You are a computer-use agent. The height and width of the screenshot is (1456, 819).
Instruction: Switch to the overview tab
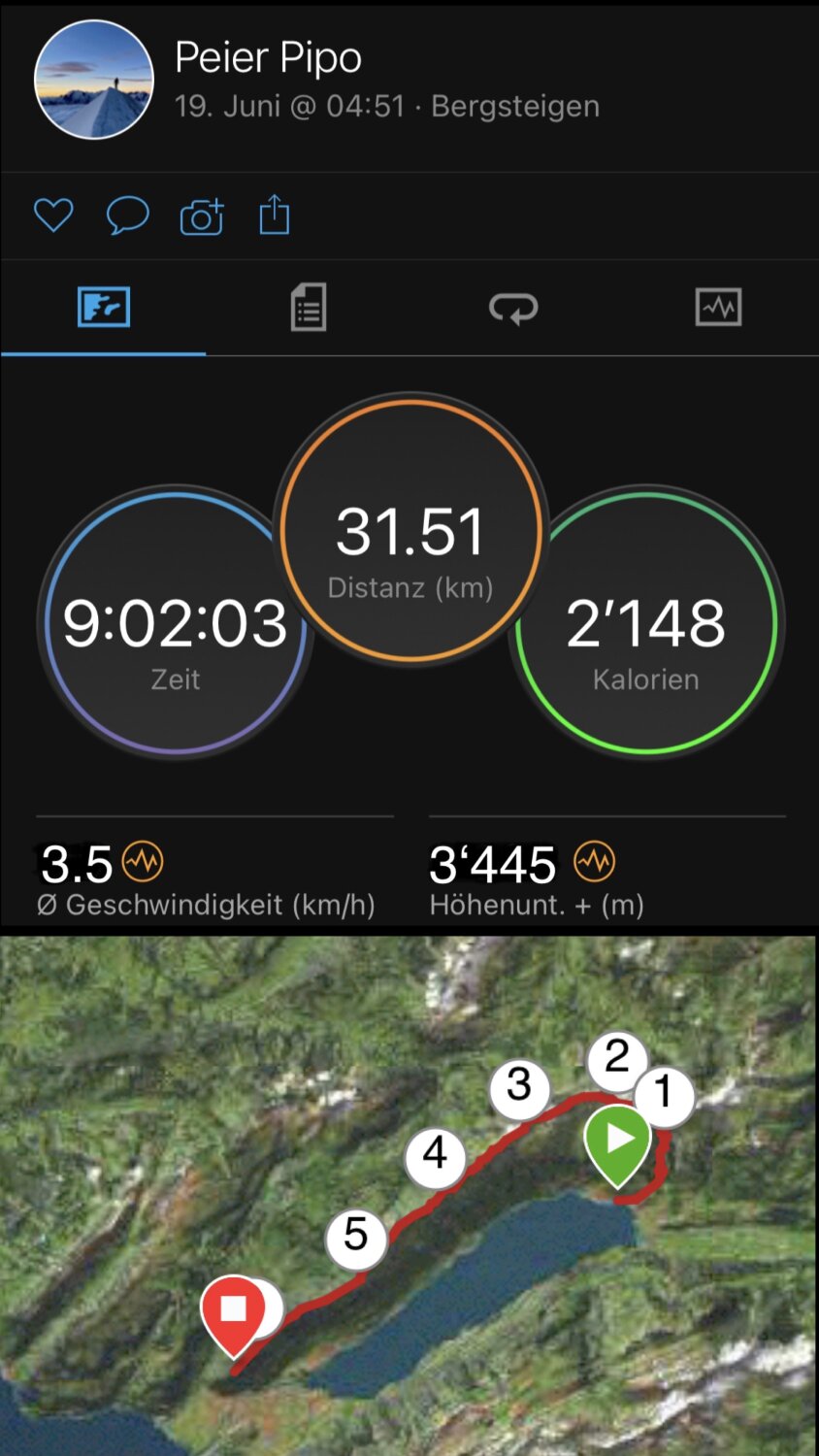[x=103, y=308]
